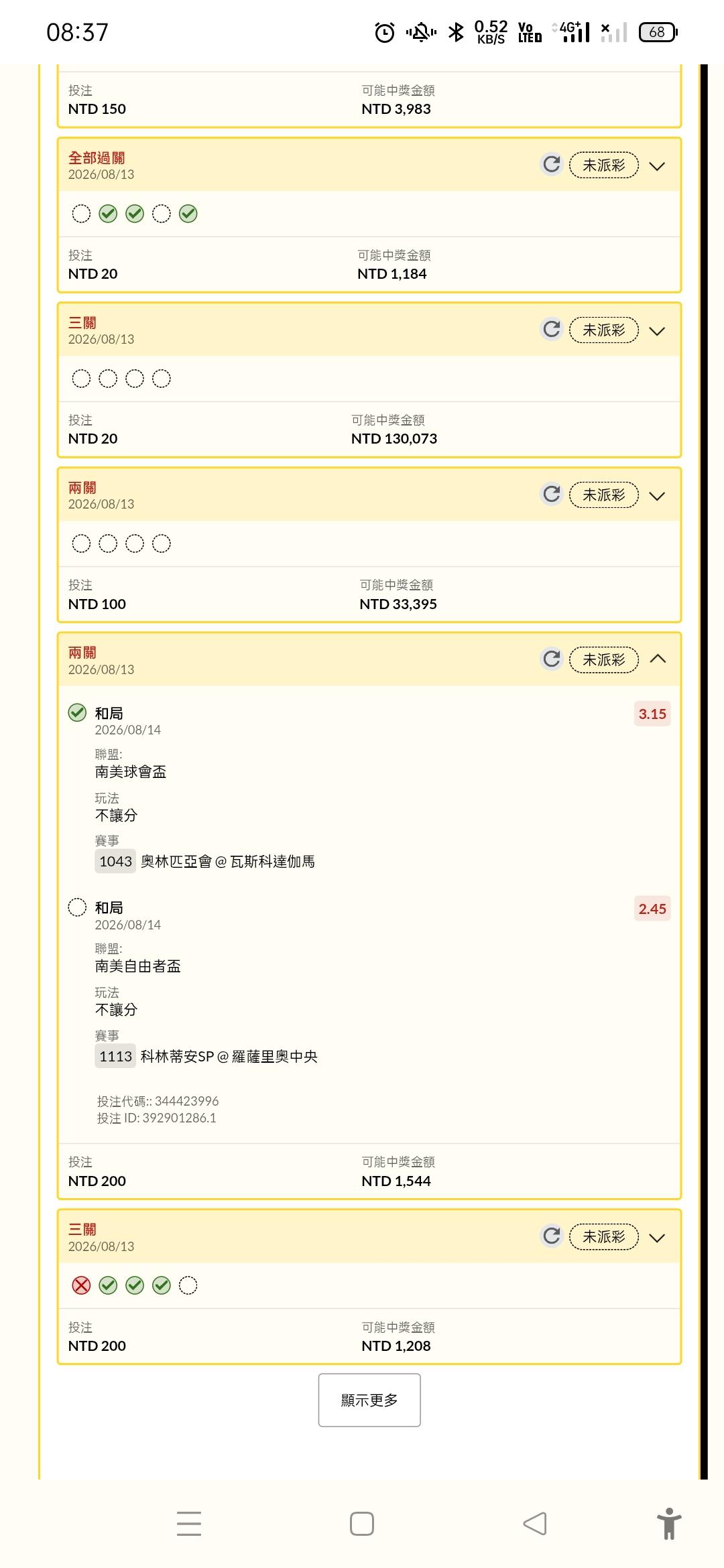Refresh the 三關 bet with NTD 130,073 payout
The width and height of the screenshot is (724, 1568).
coord(551,329)
